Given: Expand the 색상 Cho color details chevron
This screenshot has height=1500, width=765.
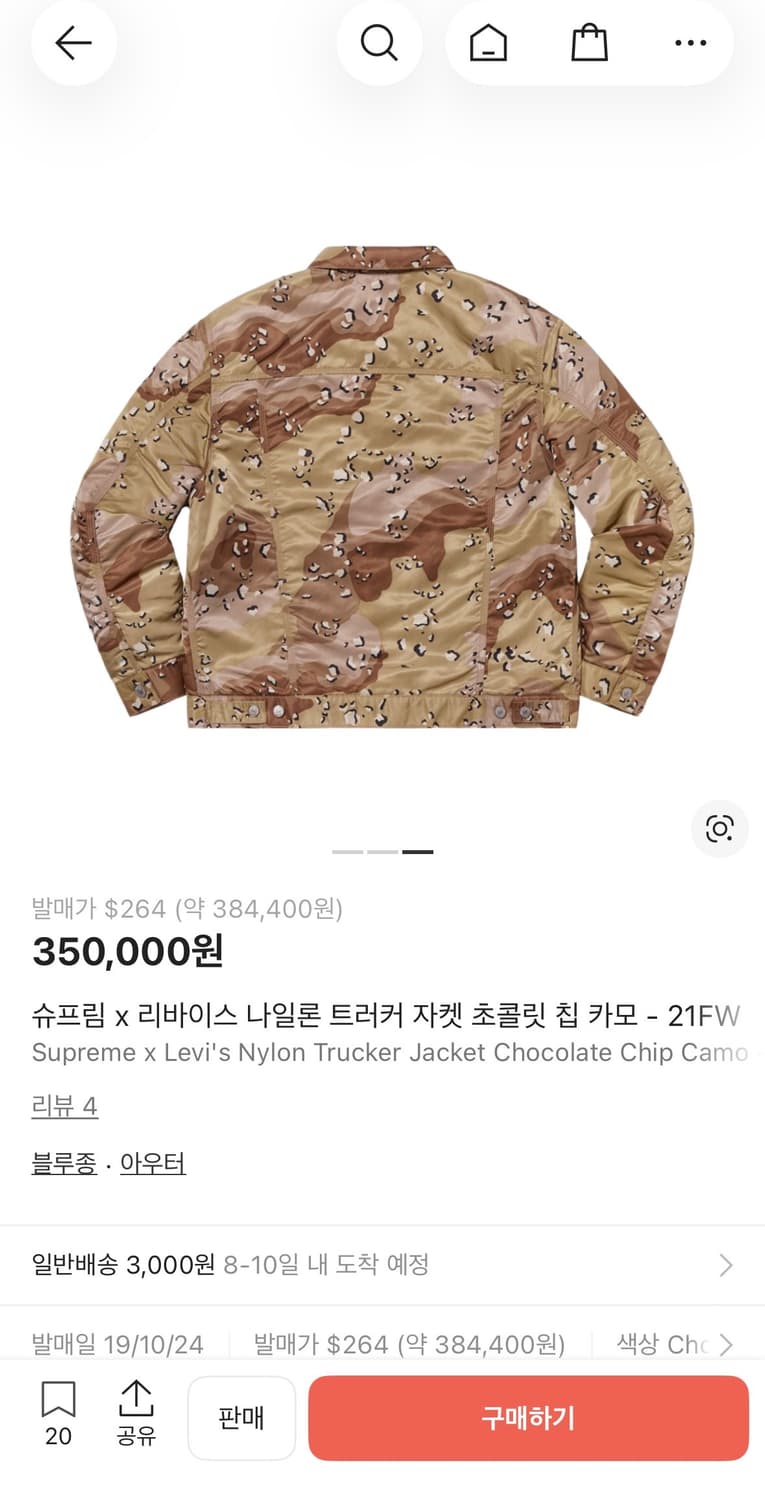Looking at the screenshot, I should 726,1344.
